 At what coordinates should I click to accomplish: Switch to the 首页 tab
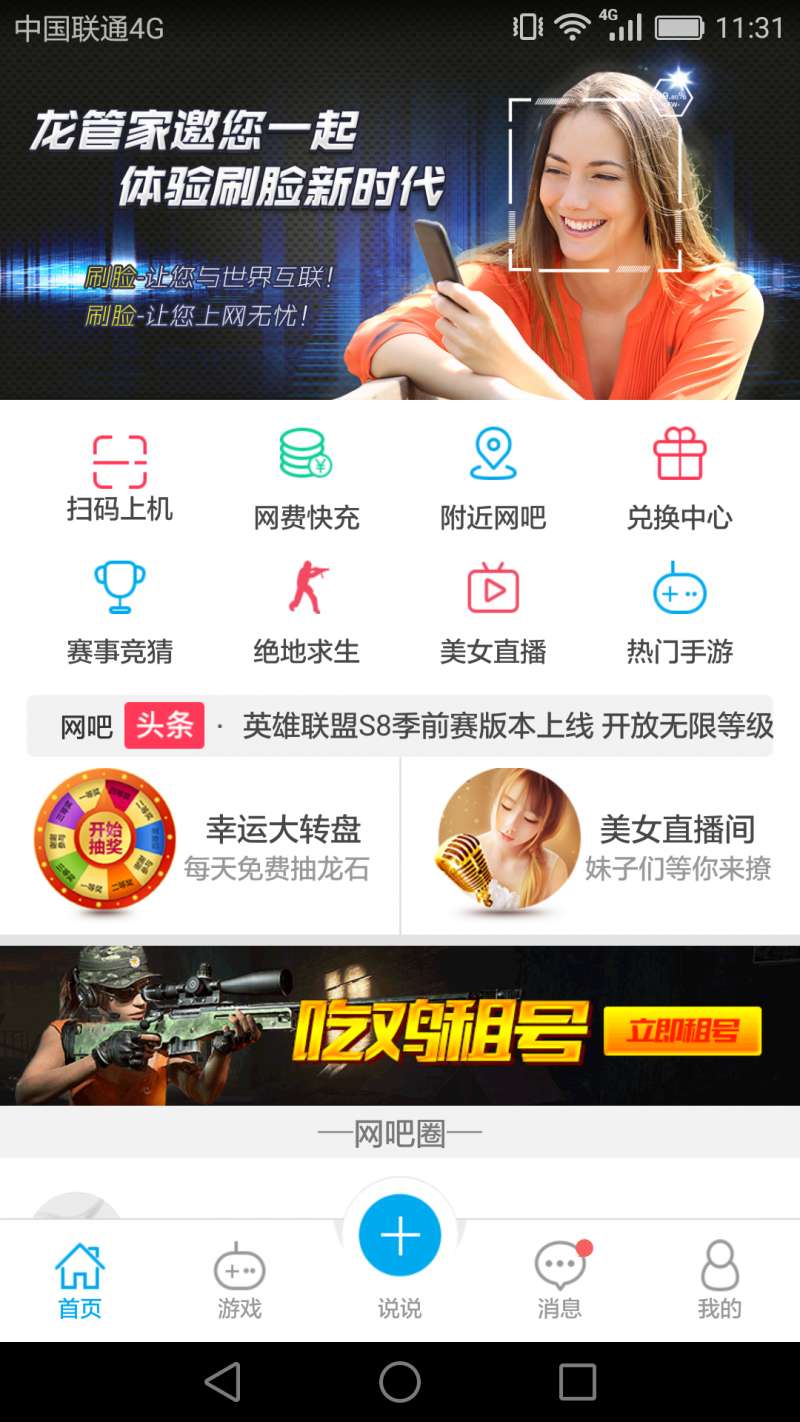80,1281
